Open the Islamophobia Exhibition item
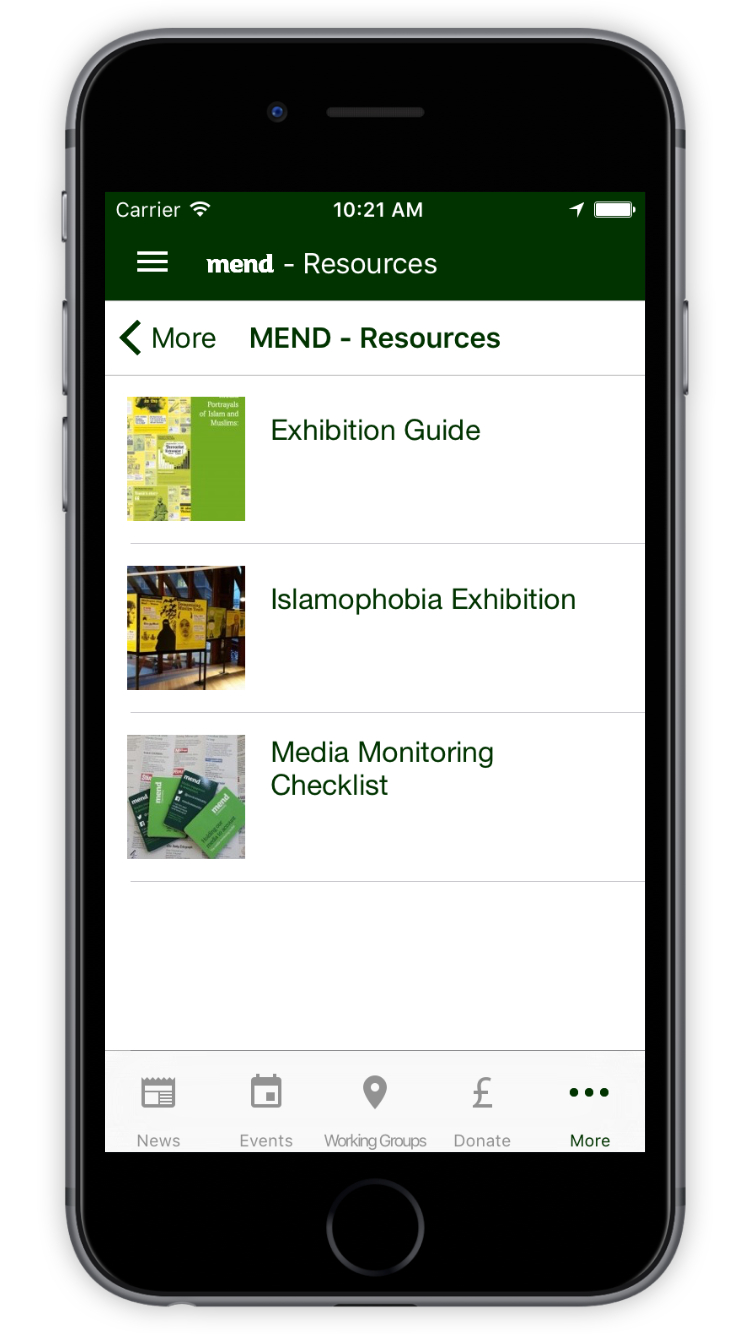This screenshot has height=1334, width=750. point(375,629)
